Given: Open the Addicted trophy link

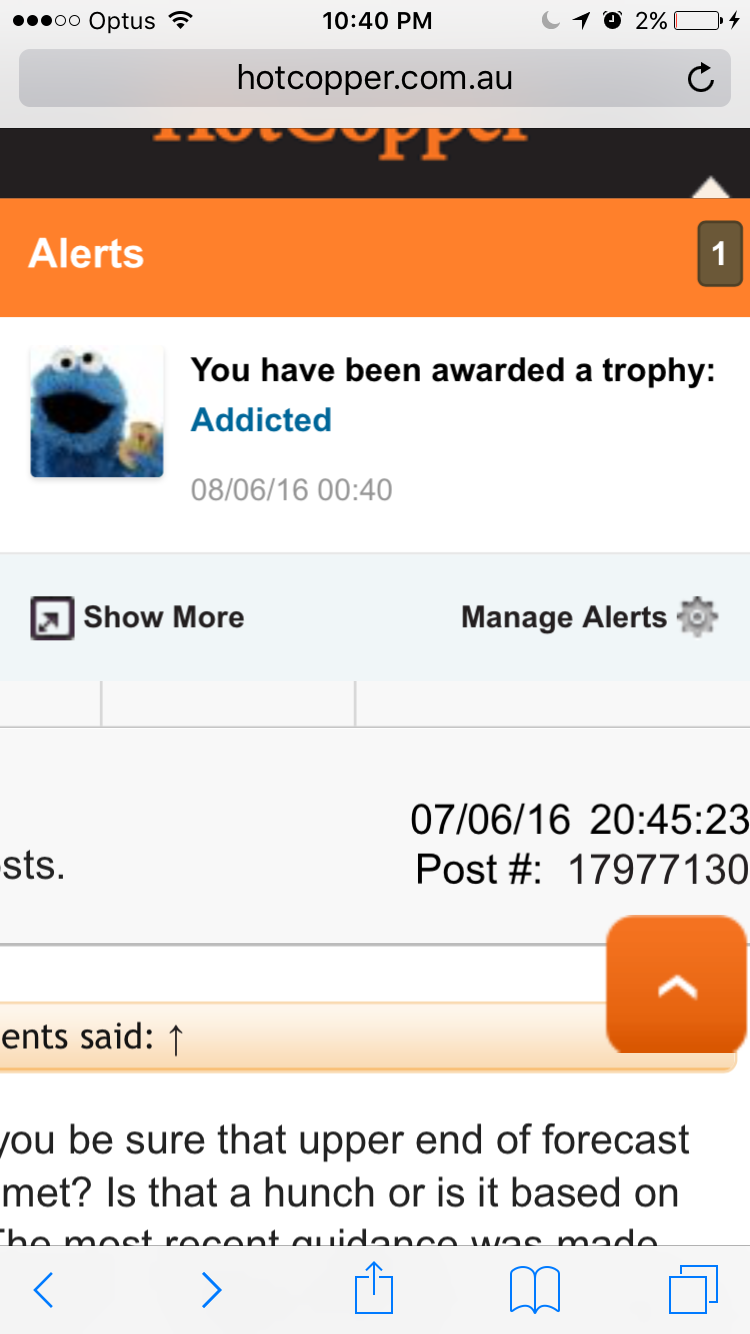Looking at the screenshot, I should pos(261,419).
